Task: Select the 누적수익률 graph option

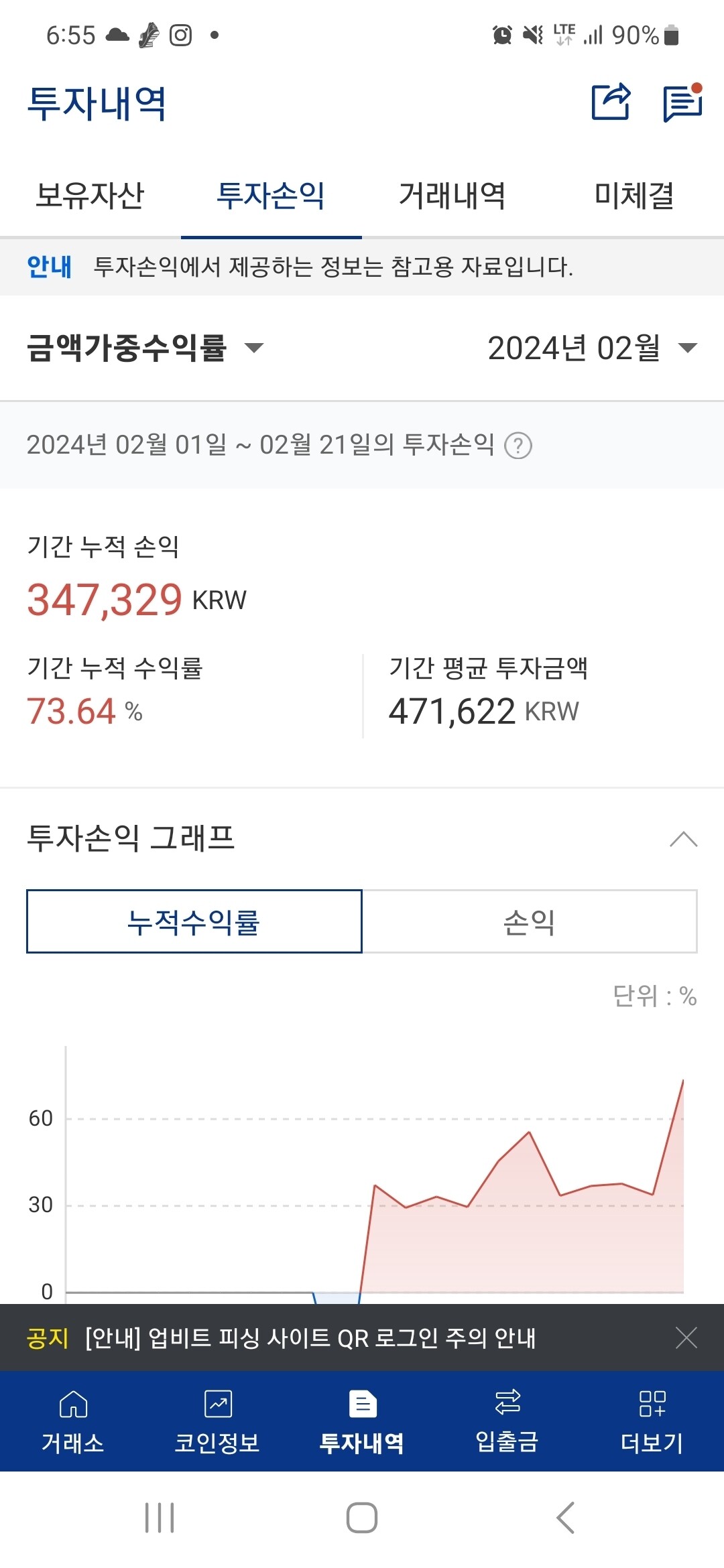Action: 194,921
